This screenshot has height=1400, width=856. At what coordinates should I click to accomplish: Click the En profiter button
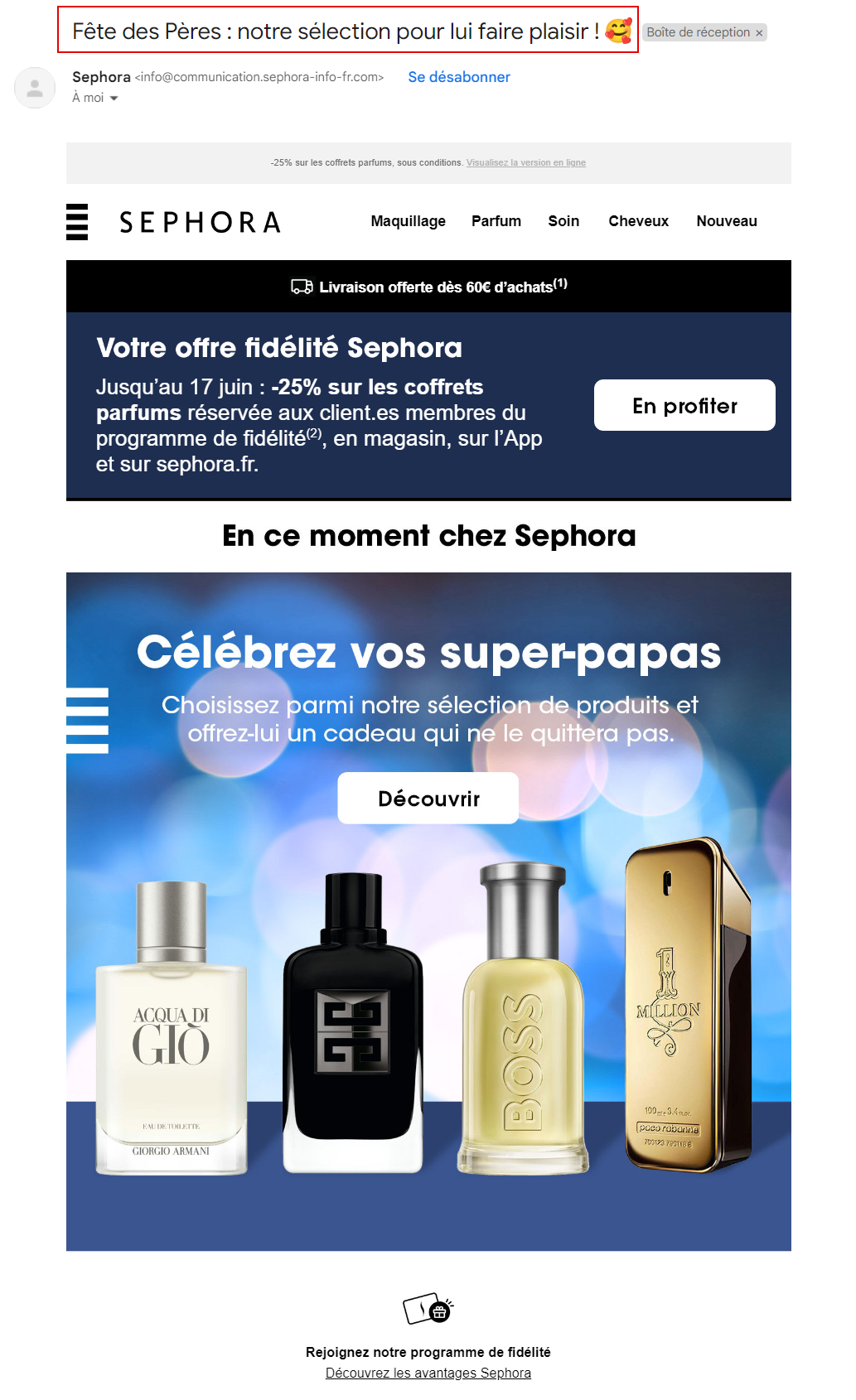pyautogui.click(x=684, y=405)
